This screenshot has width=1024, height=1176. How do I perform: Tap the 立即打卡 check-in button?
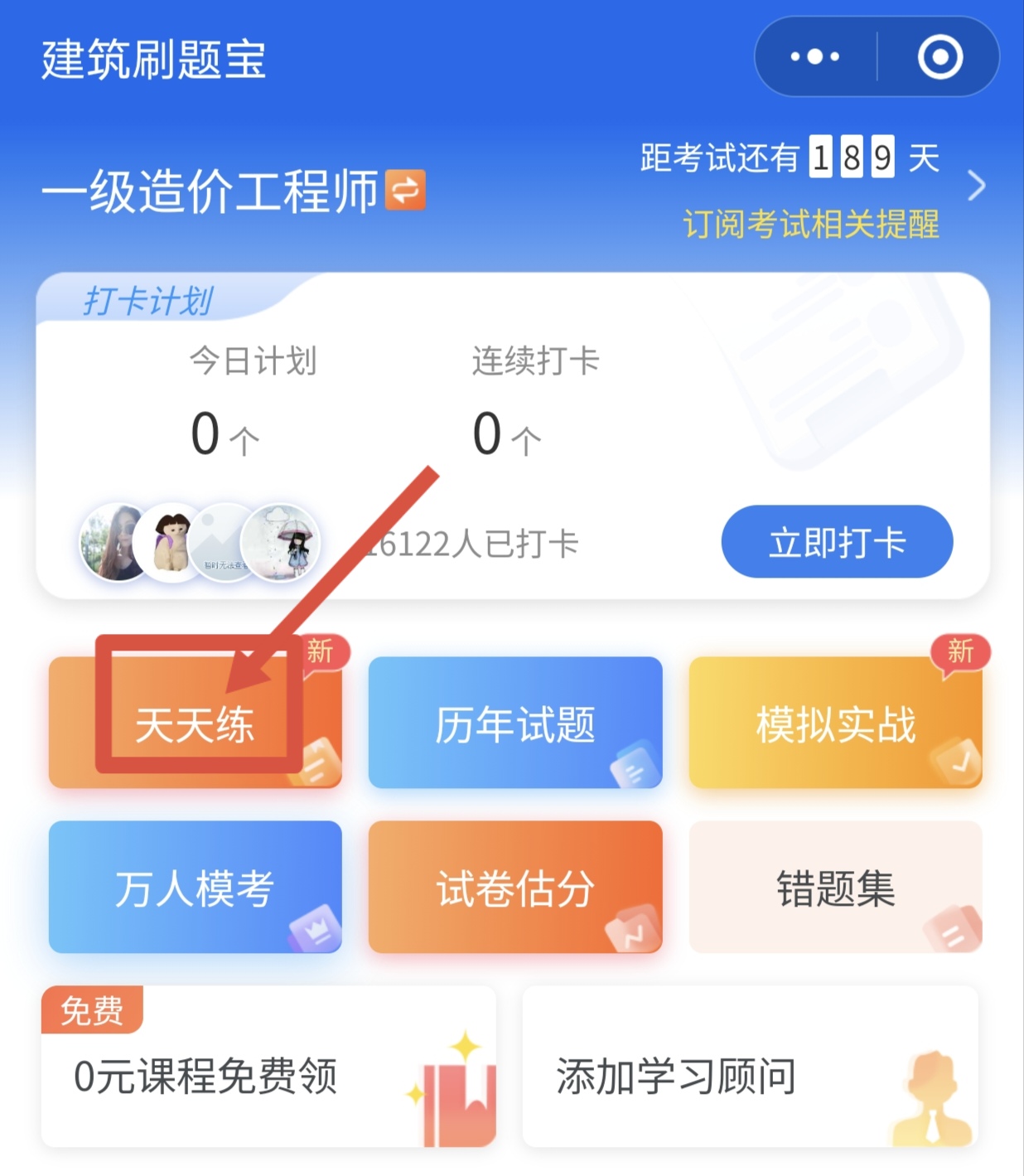click(837, 542)
